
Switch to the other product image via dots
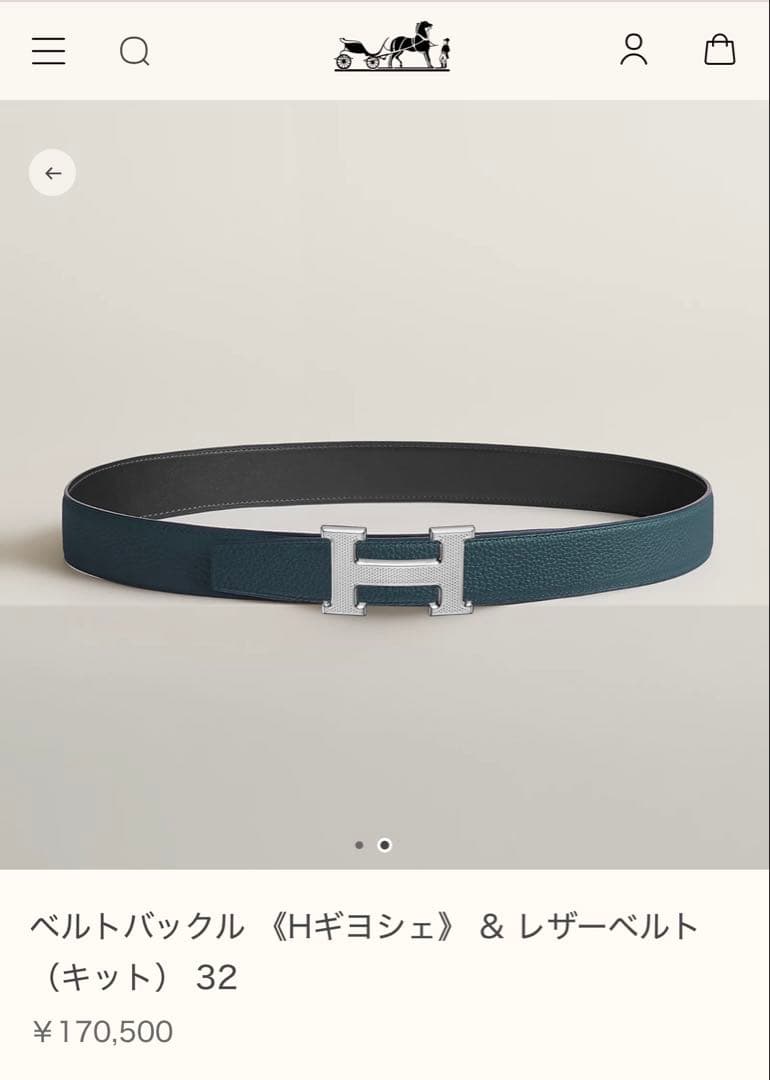click(361, 846)
